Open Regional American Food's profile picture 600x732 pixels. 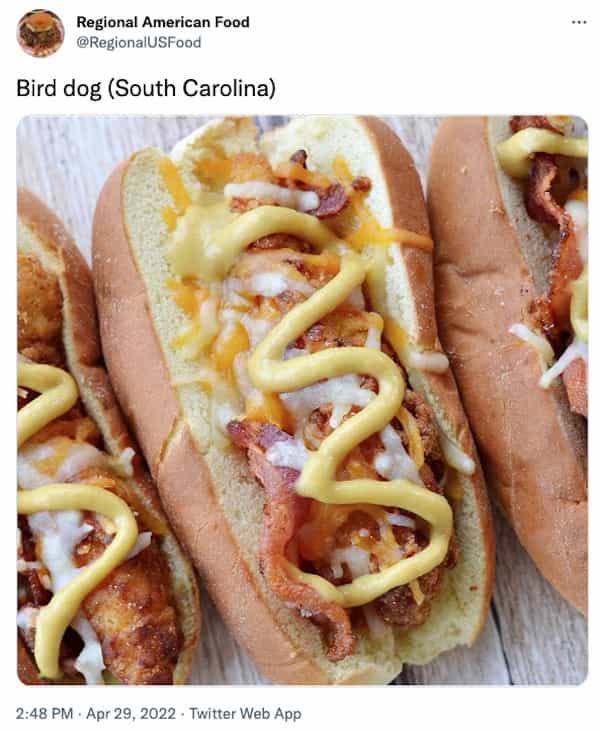pyautogui.click(x=41, y=33)
